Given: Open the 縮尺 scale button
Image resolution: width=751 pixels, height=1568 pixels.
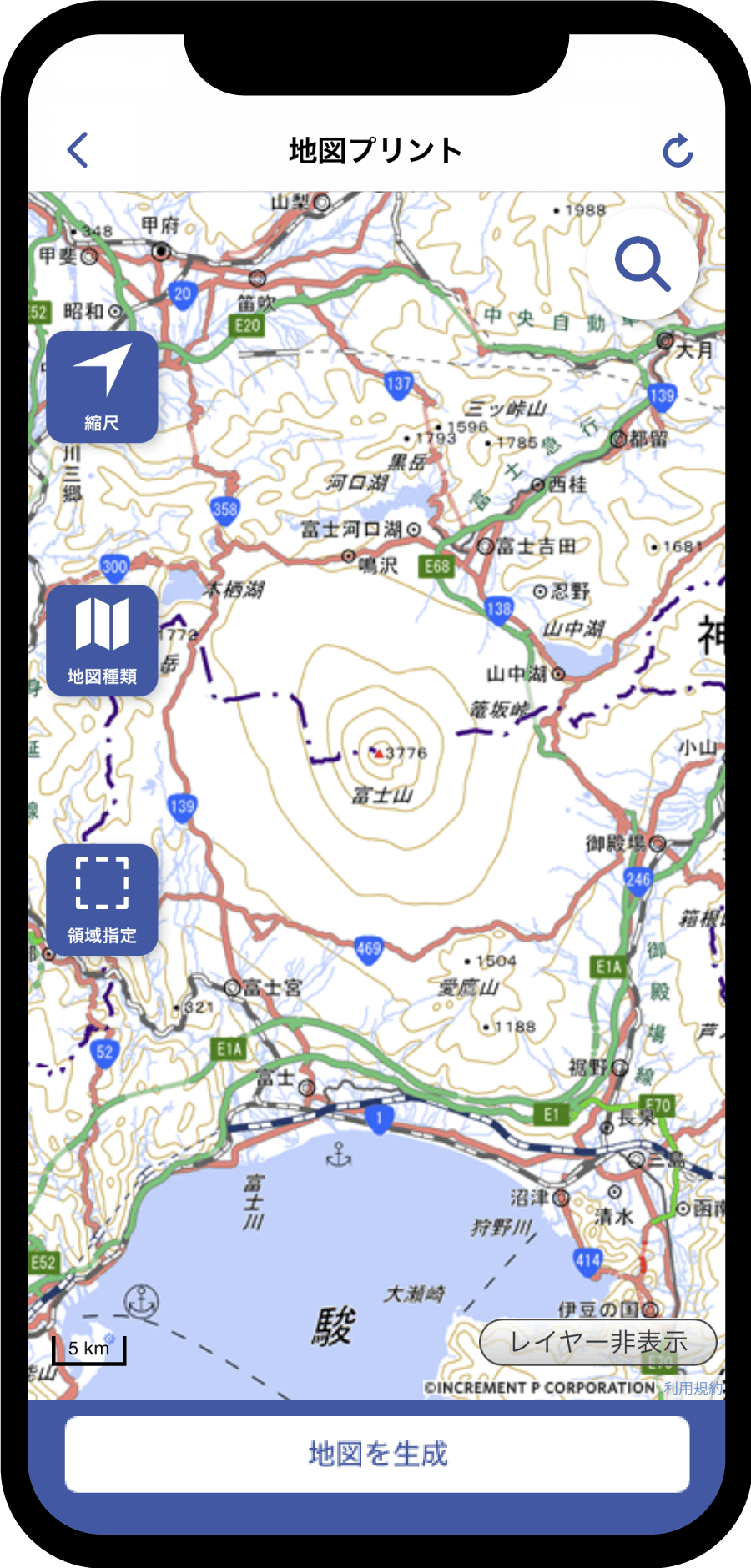Looking at the screenshot, I should point(102,387).
